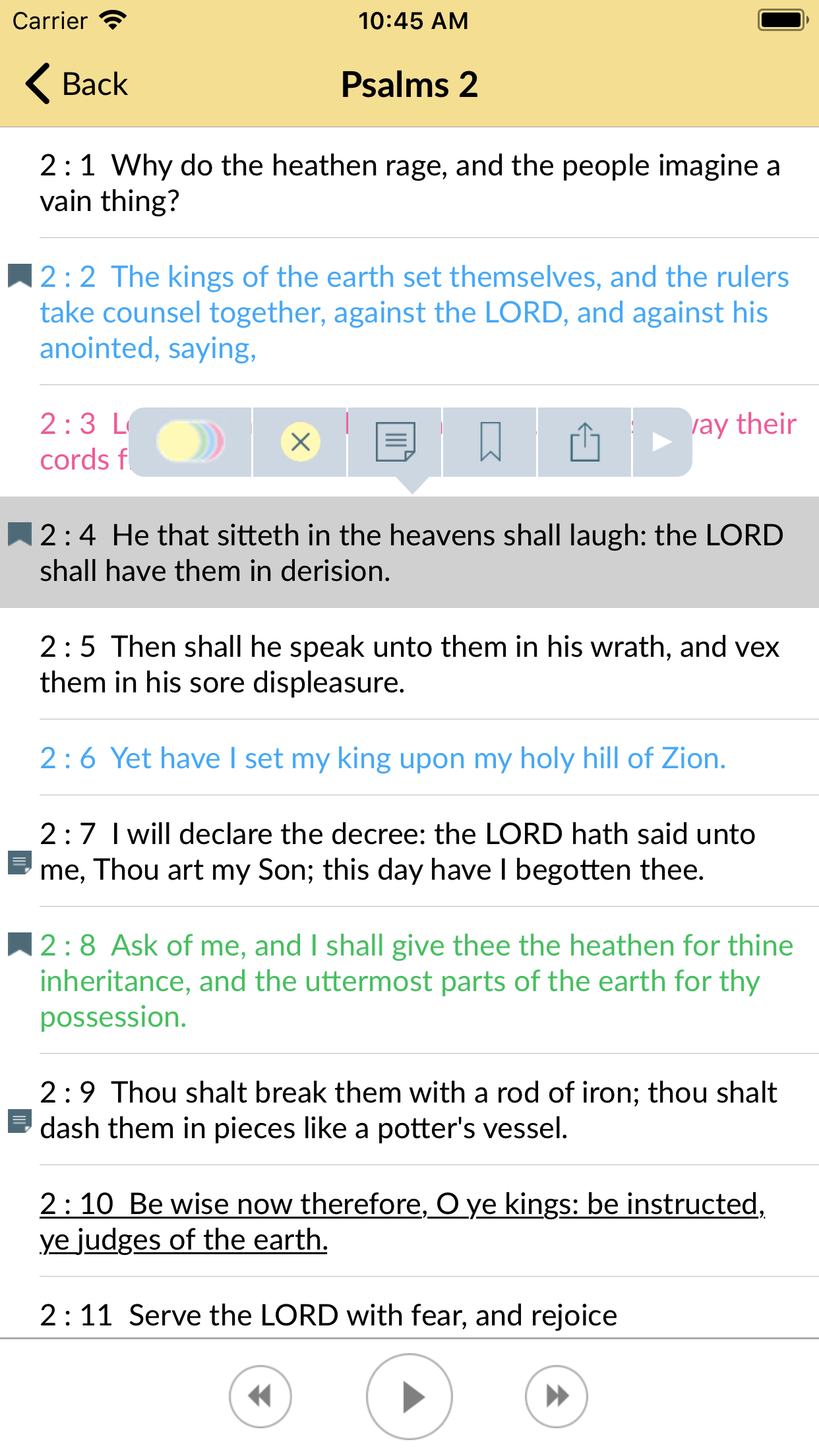Go back using the Back button

[x=76, y=84]
